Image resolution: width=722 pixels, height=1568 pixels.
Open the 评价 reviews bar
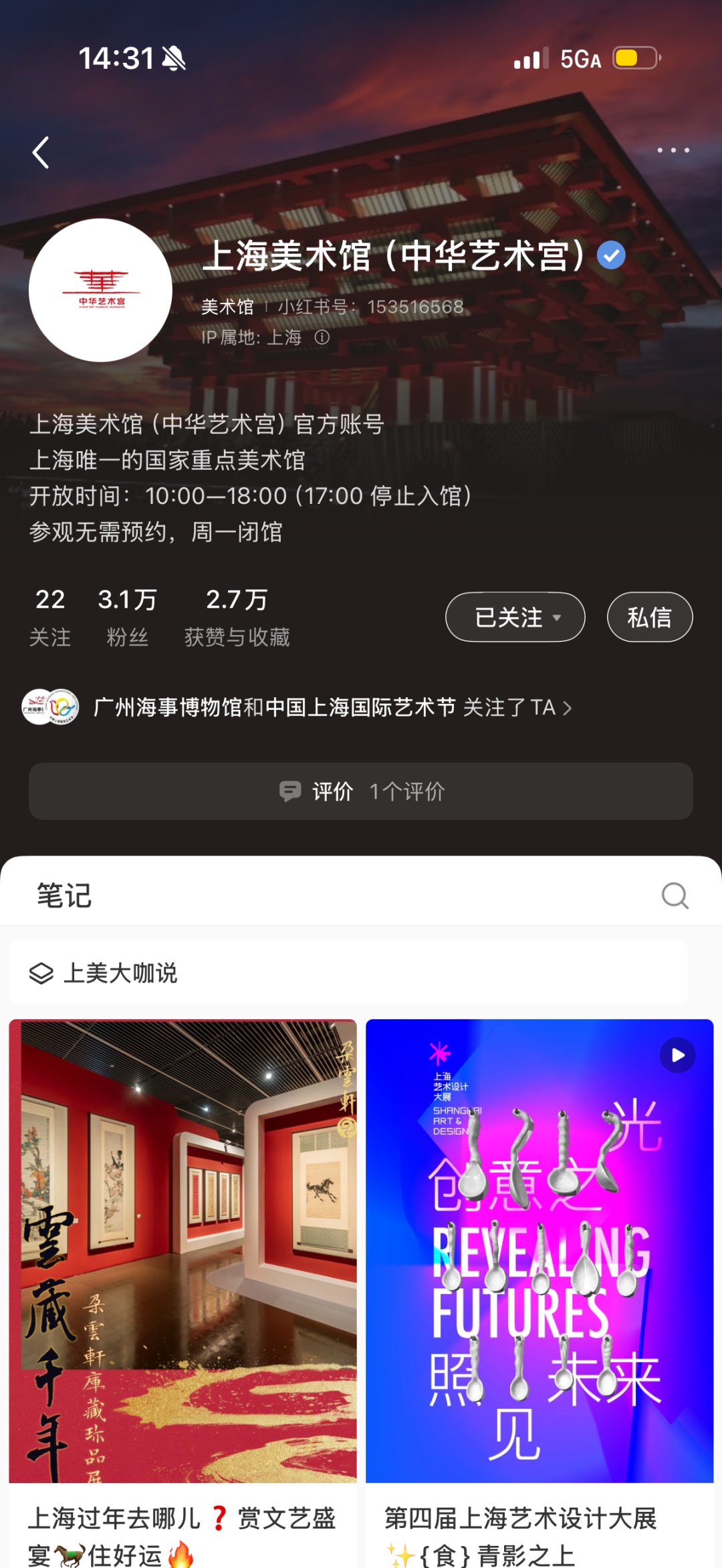361,791
